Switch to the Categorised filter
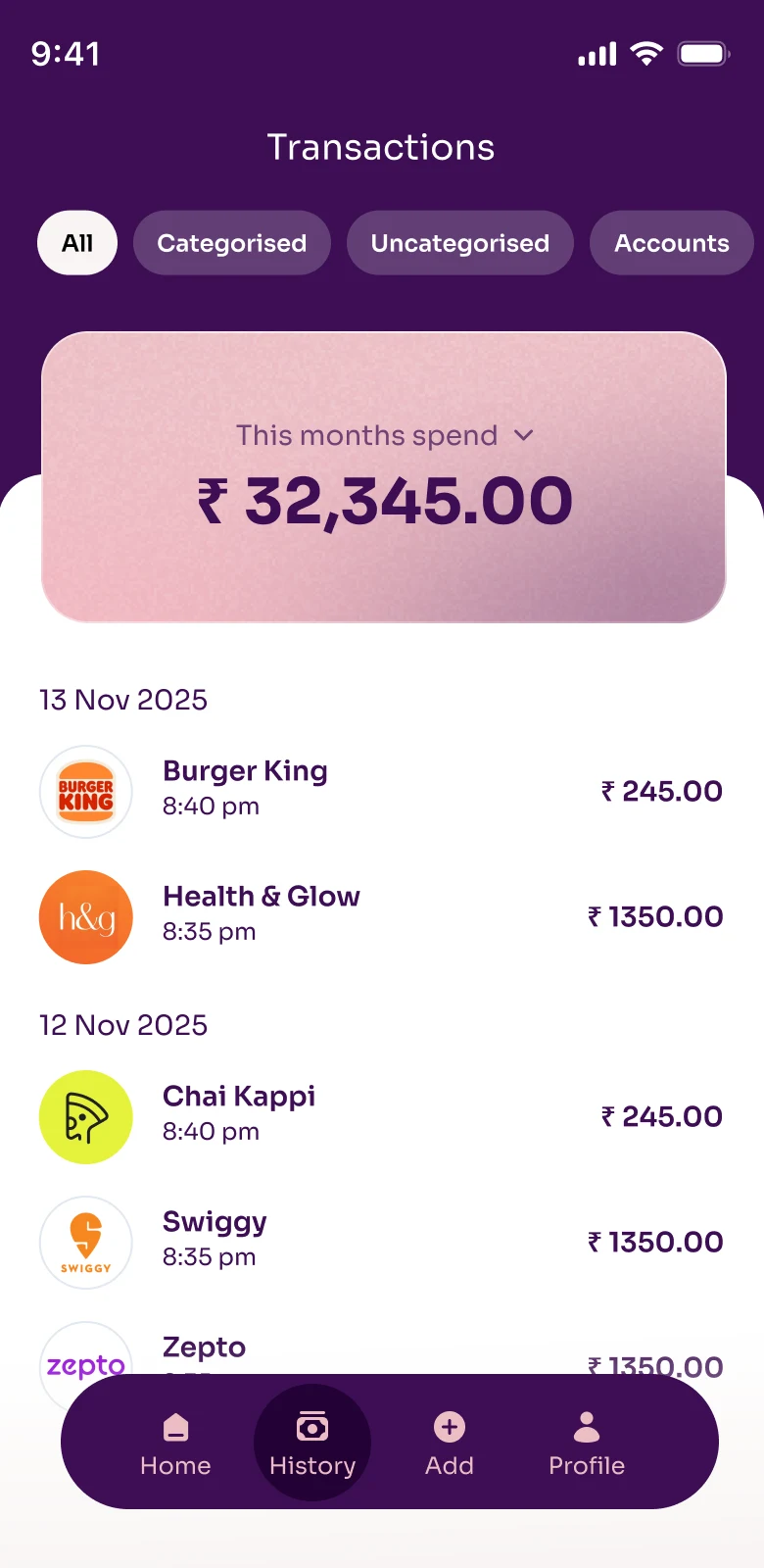 (x=232, y=243)
